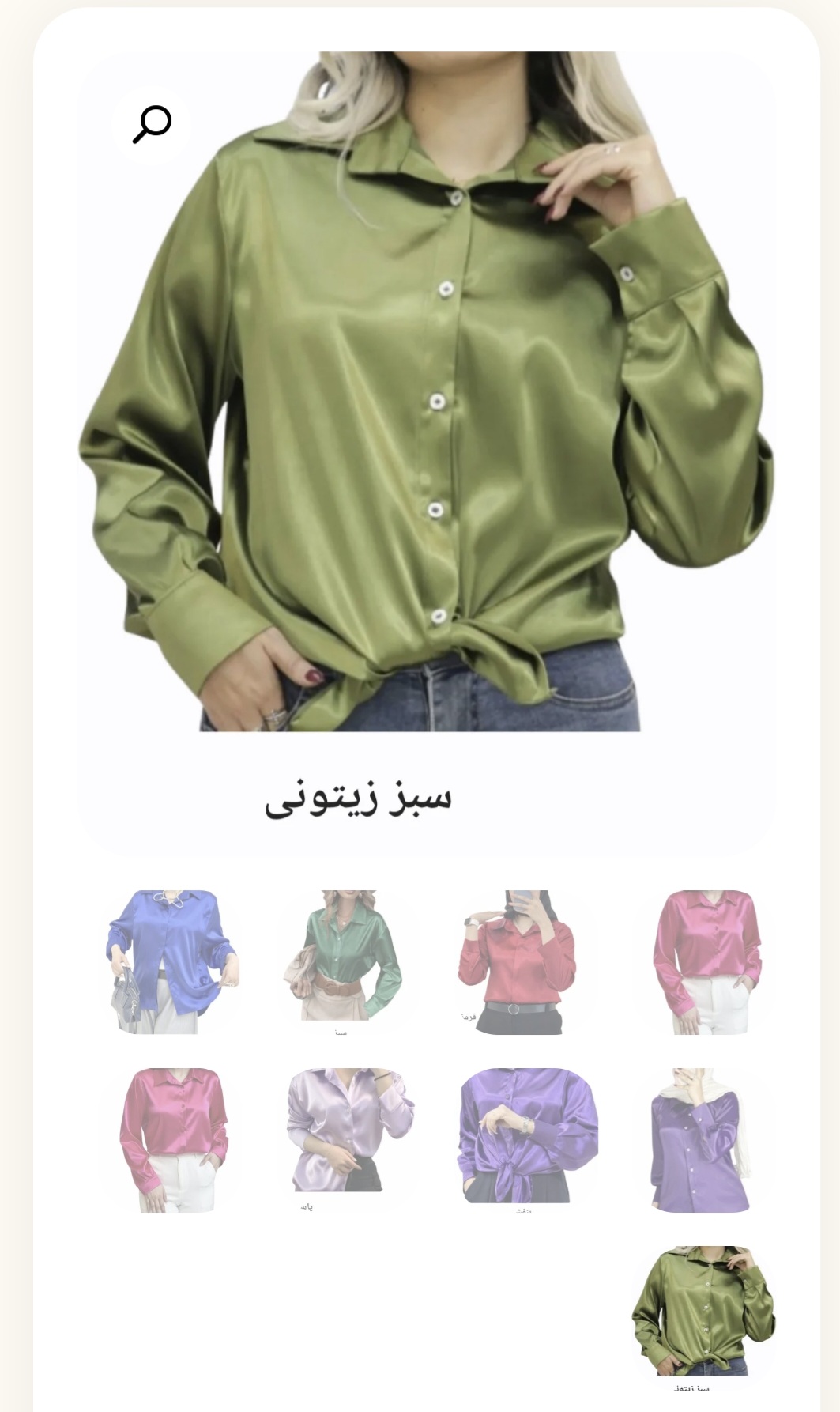Tap the magnifier icon to zoom the photo
This screenshot has width=840, height=1412.
(151, 124)
